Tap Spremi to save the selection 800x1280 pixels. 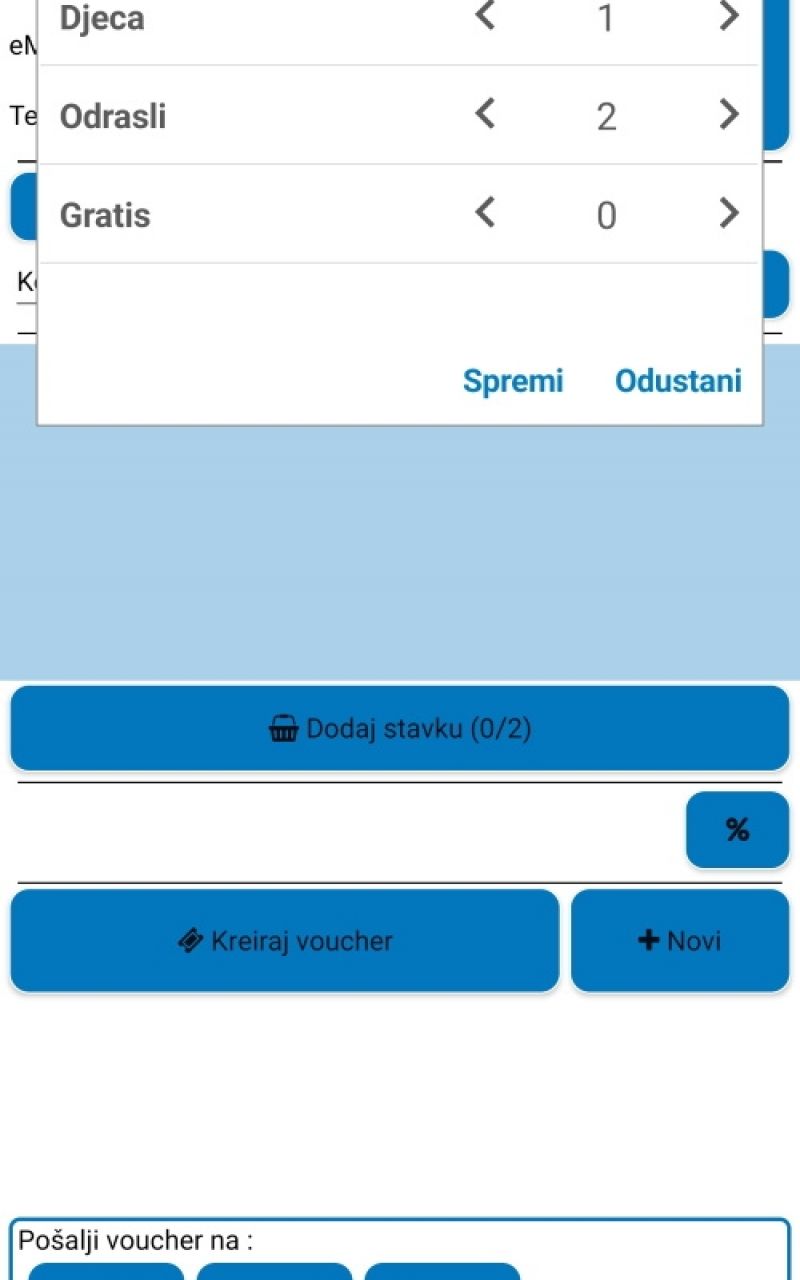[513, 381]
